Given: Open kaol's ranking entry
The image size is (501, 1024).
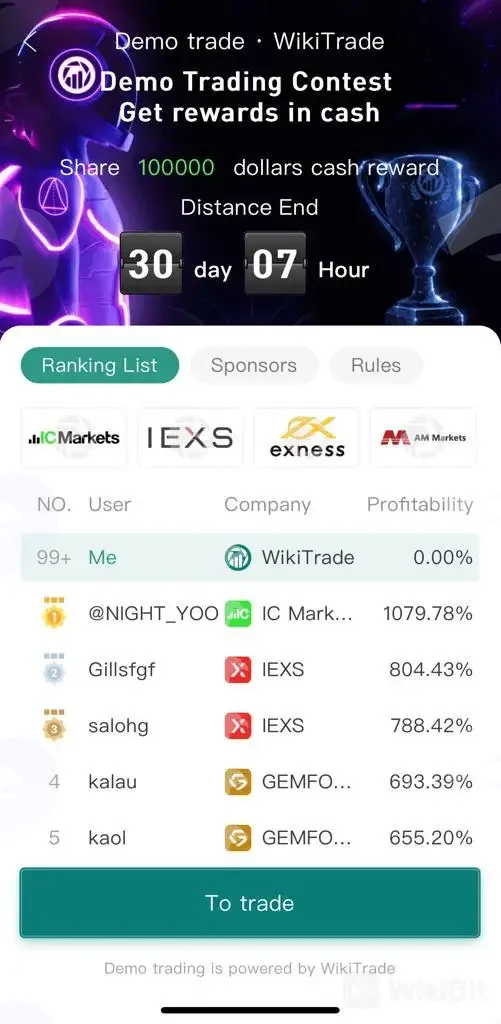Looking at the screenshot, I should tap(250, 837).
